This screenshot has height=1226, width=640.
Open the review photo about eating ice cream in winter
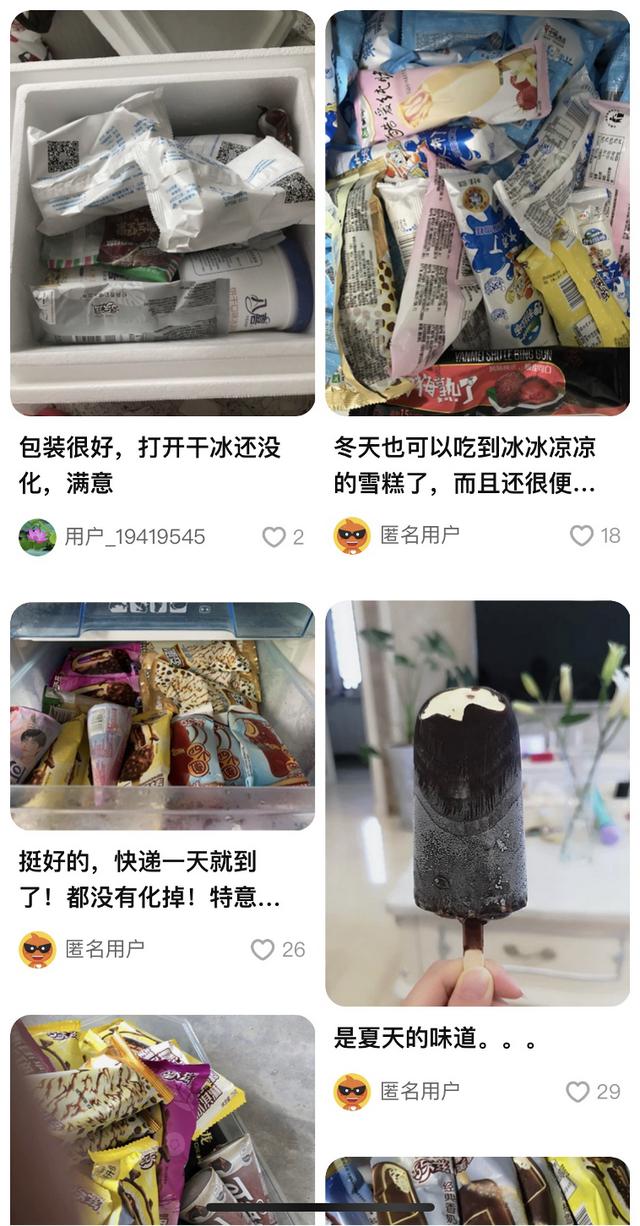(x=477, y=213)
